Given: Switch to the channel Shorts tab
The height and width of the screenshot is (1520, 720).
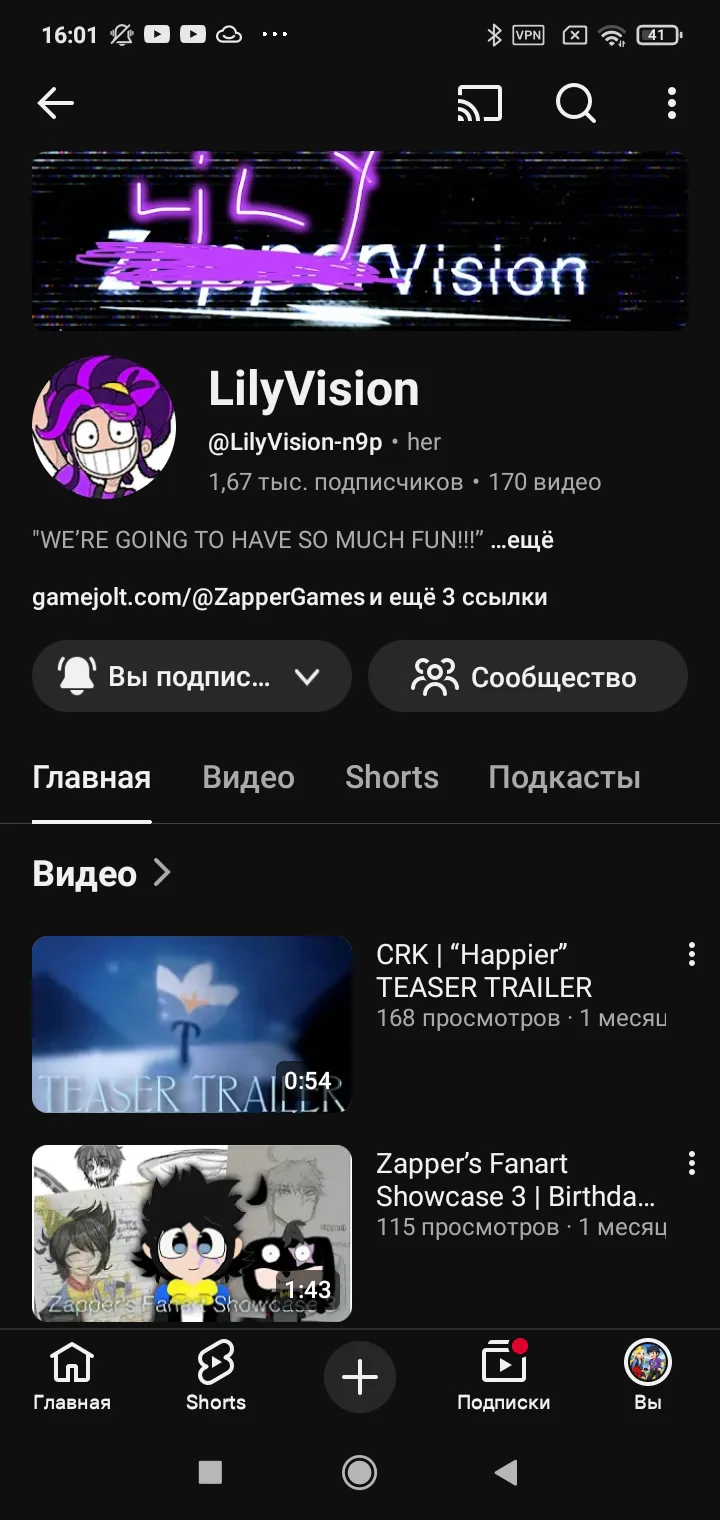Looking at the screenshot, I should (391, 778).
